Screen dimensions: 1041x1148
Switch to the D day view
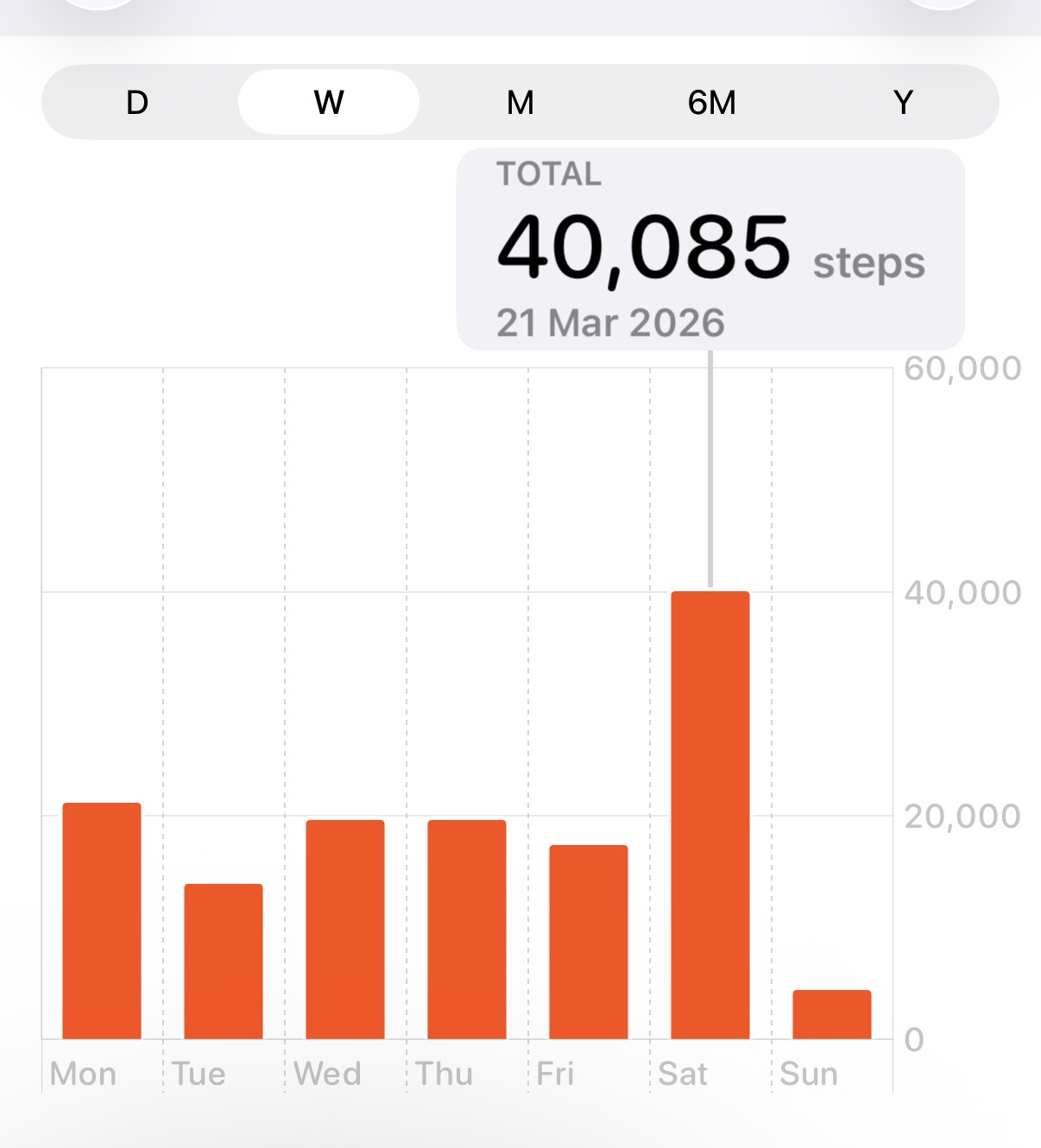(137, 103)
